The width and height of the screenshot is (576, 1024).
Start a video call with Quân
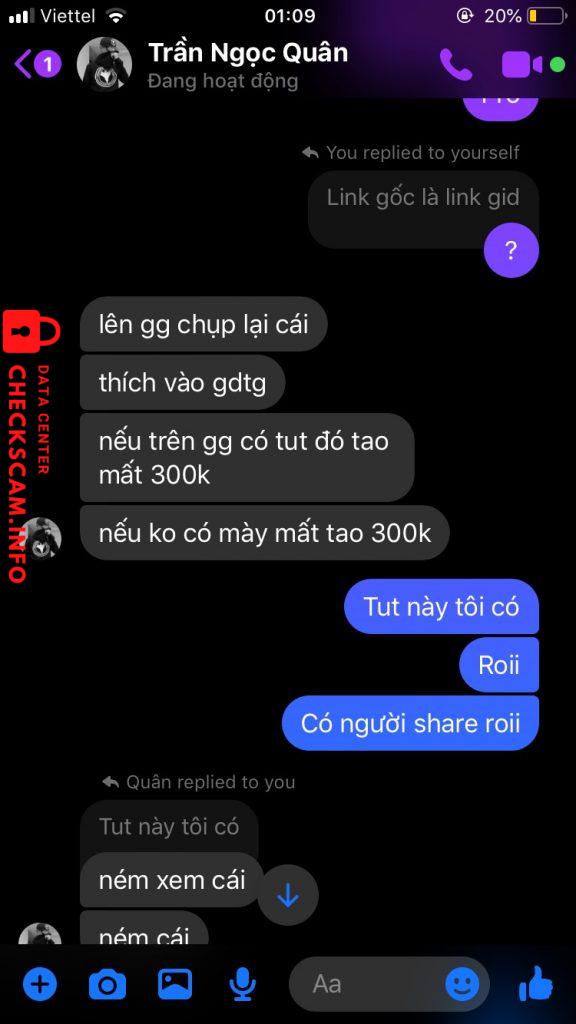522,65
